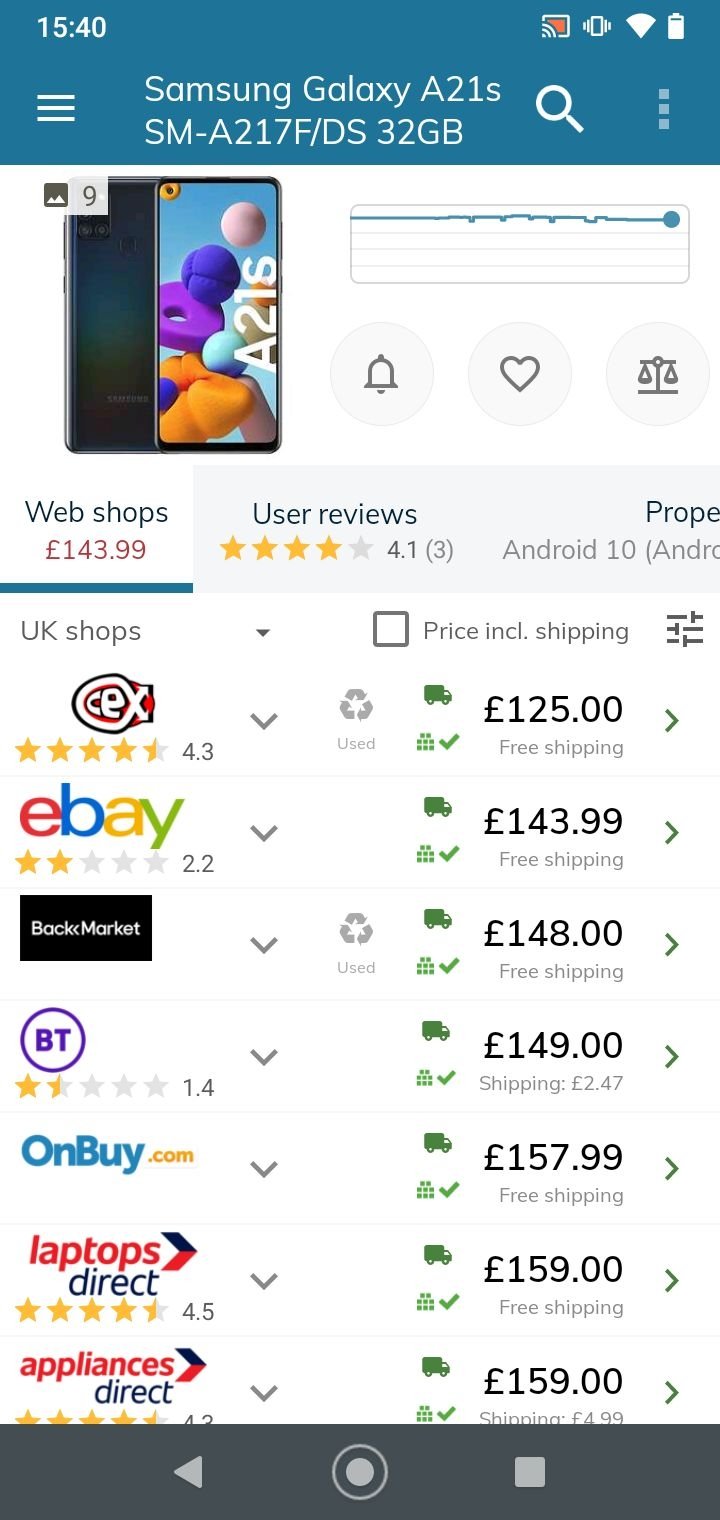
Task: Select the Web shops tab
Action: click(96, 530)
